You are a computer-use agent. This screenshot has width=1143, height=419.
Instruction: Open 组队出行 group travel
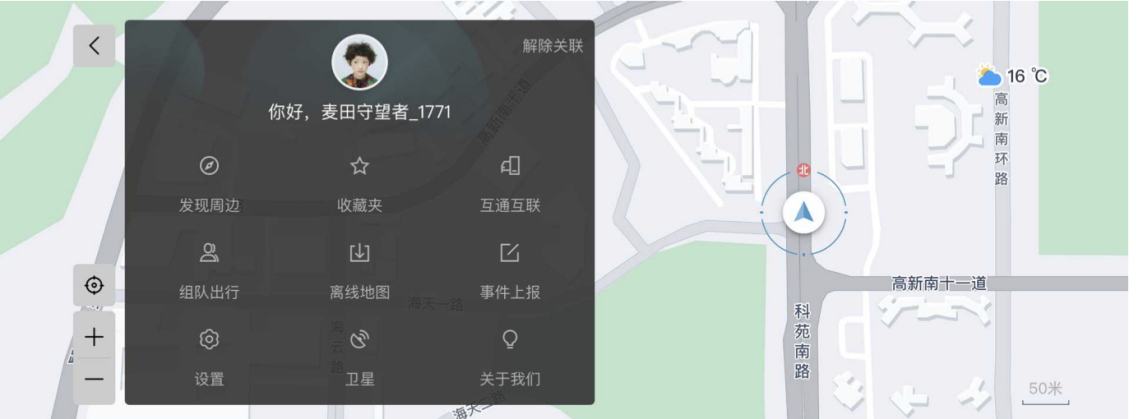(209, 271)
